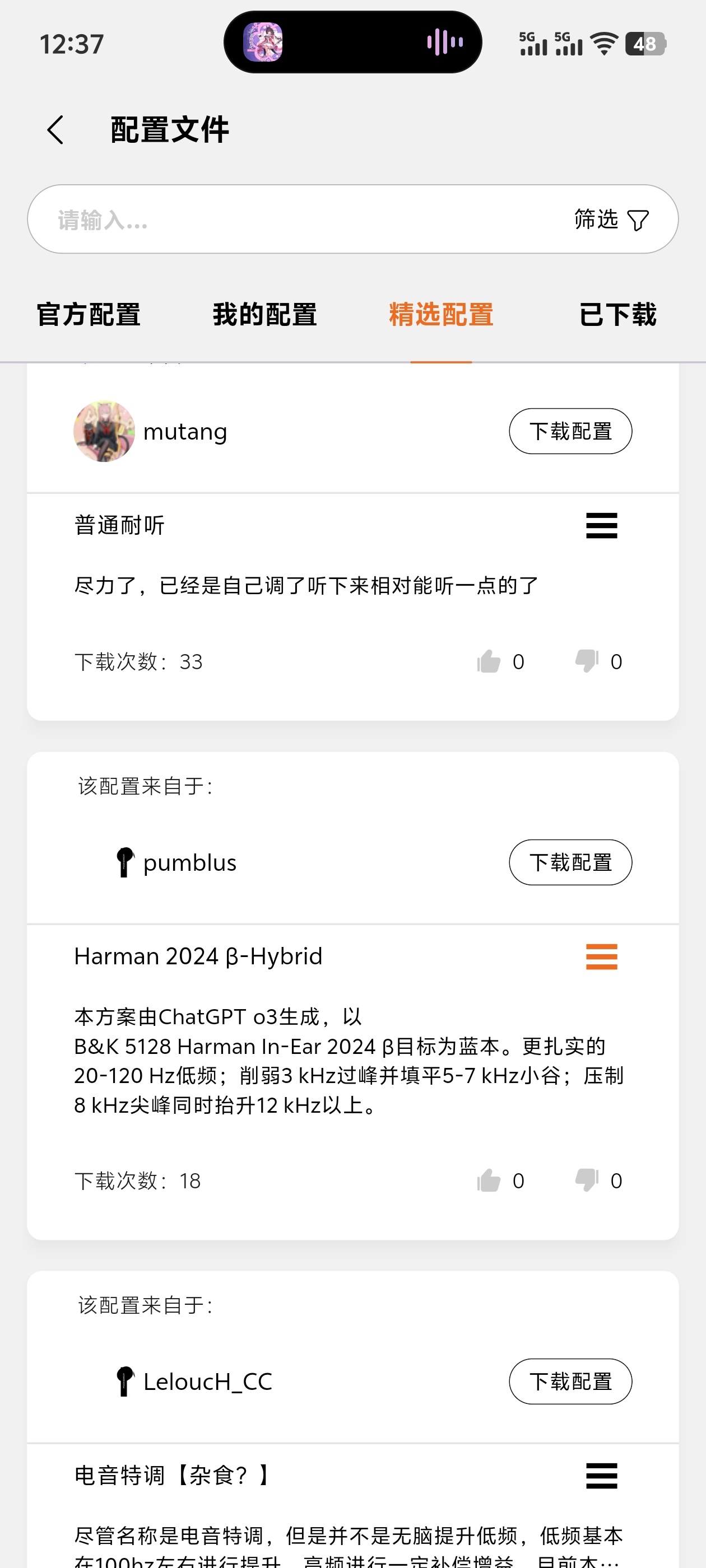
Task: Dislike the 普通耐听 configuration
Action: (x=587, y=661)
